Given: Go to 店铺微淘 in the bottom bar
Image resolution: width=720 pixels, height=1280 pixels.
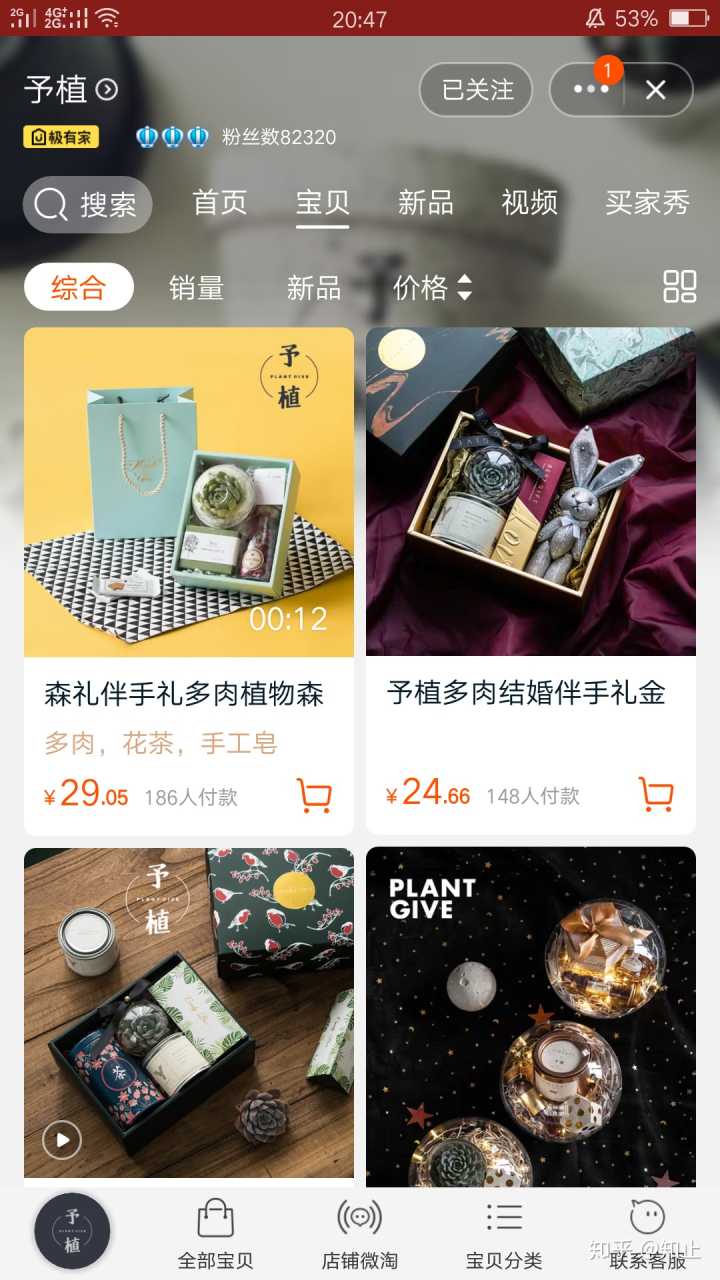Looking at the screenshot, I should click(x=359, y=1235).
